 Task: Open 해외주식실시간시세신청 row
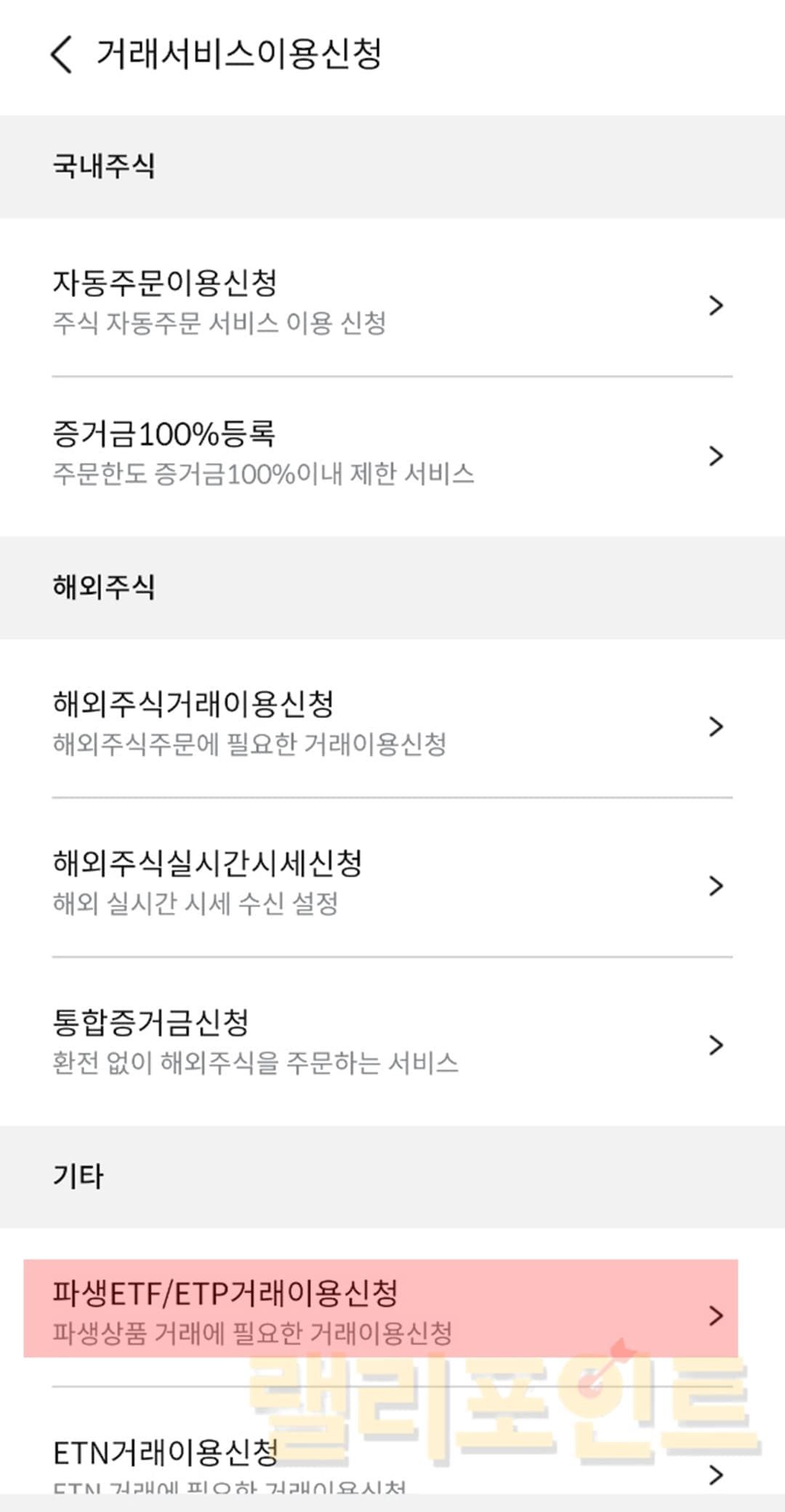tap(392, 882)
